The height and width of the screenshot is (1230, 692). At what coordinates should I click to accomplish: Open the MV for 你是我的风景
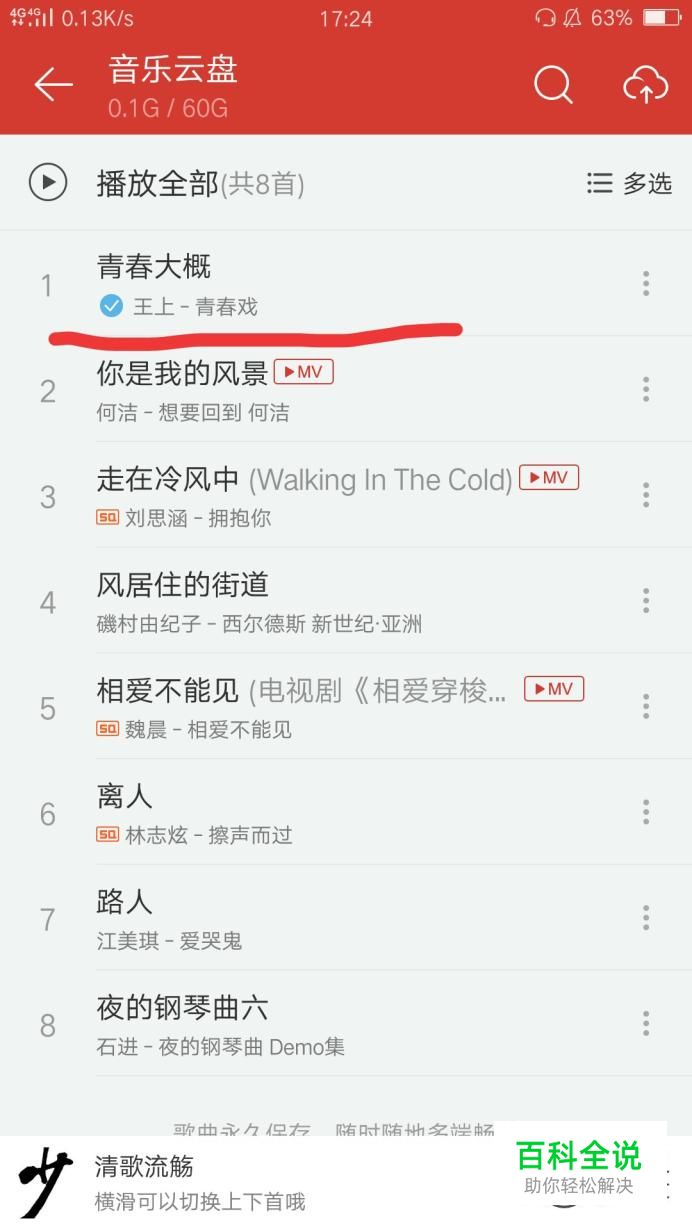303,372
